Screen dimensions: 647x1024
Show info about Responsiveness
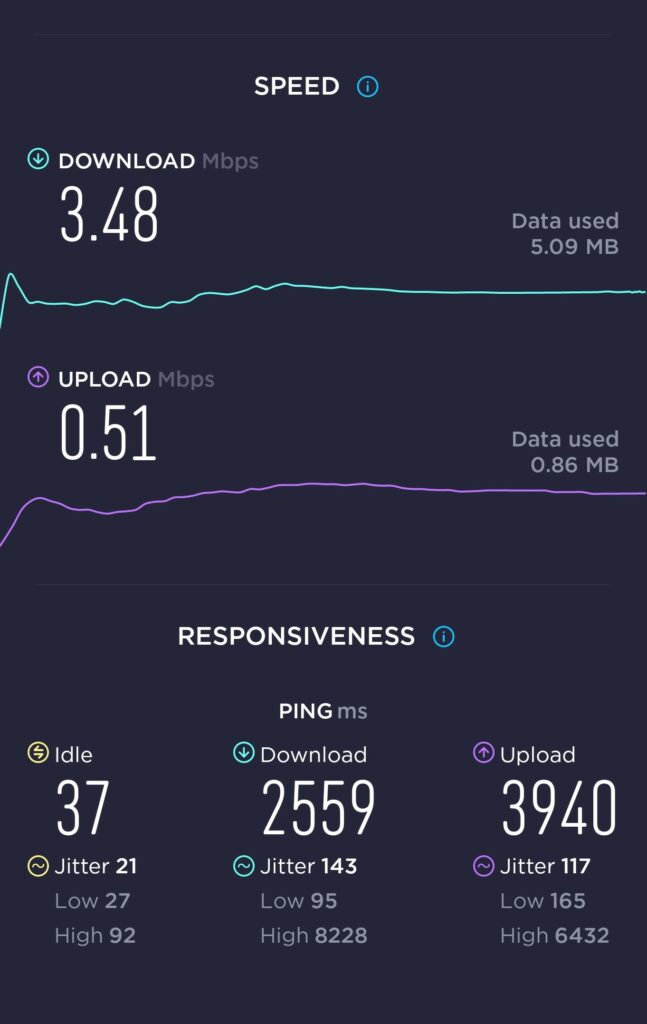pyautogui.click(x=444, y=637)
